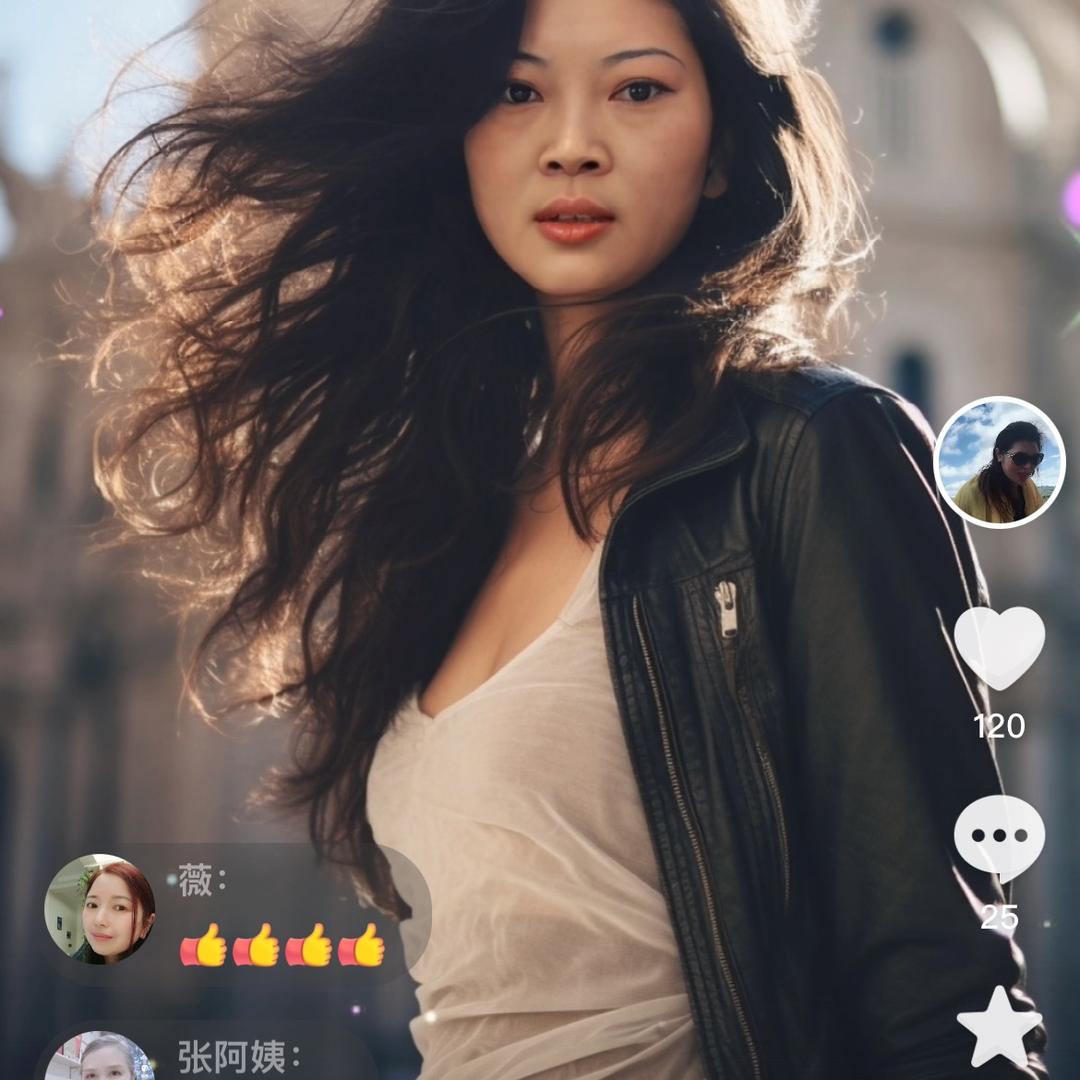Open the comments speech bubble
Viewport: 1080px width, 1080px height.
tap(999, 838)
